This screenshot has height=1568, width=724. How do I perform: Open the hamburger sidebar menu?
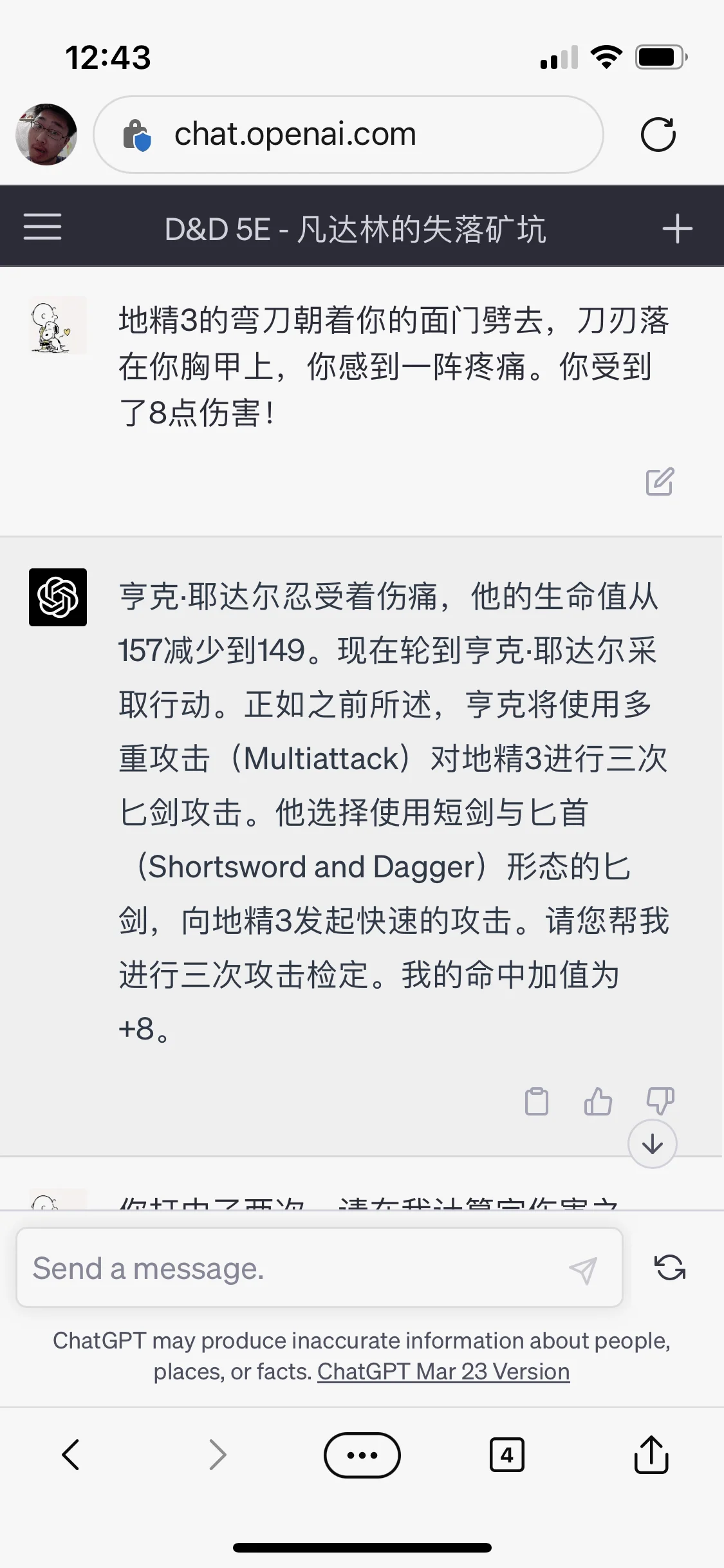(42, 227)
